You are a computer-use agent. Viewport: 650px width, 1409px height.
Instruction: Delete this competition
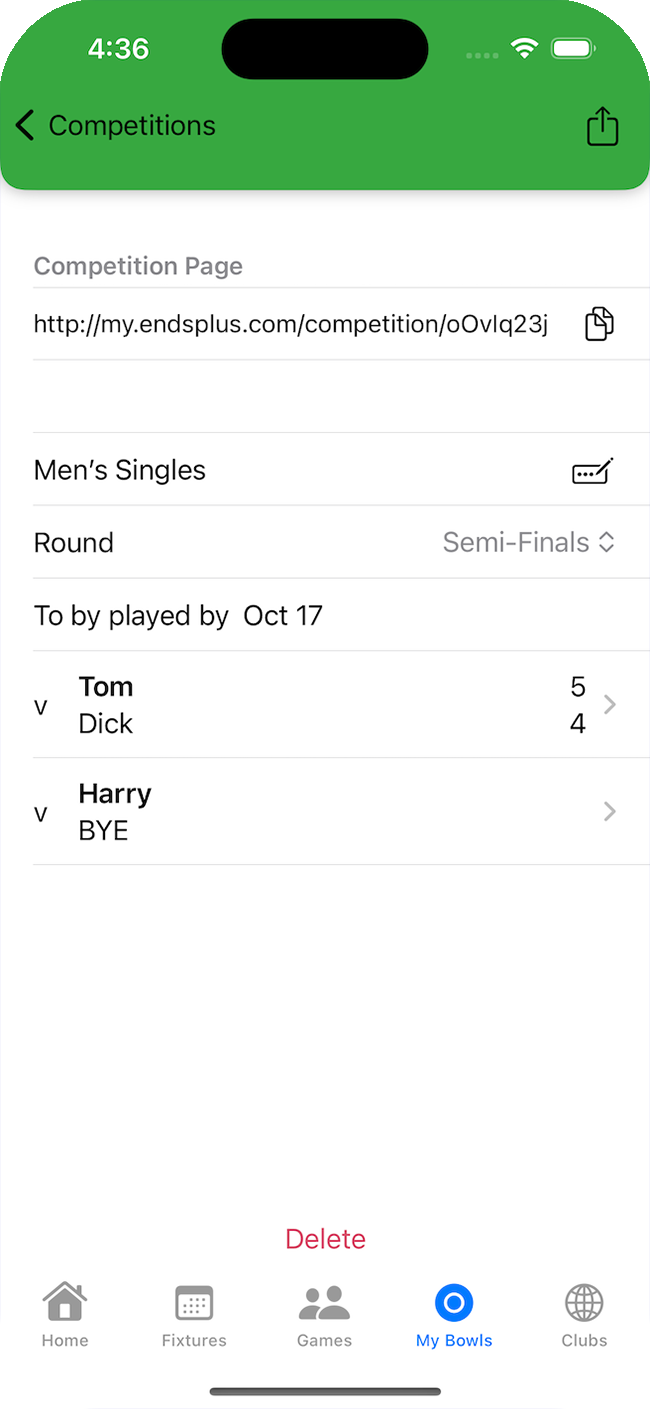tap(325, 1239)
